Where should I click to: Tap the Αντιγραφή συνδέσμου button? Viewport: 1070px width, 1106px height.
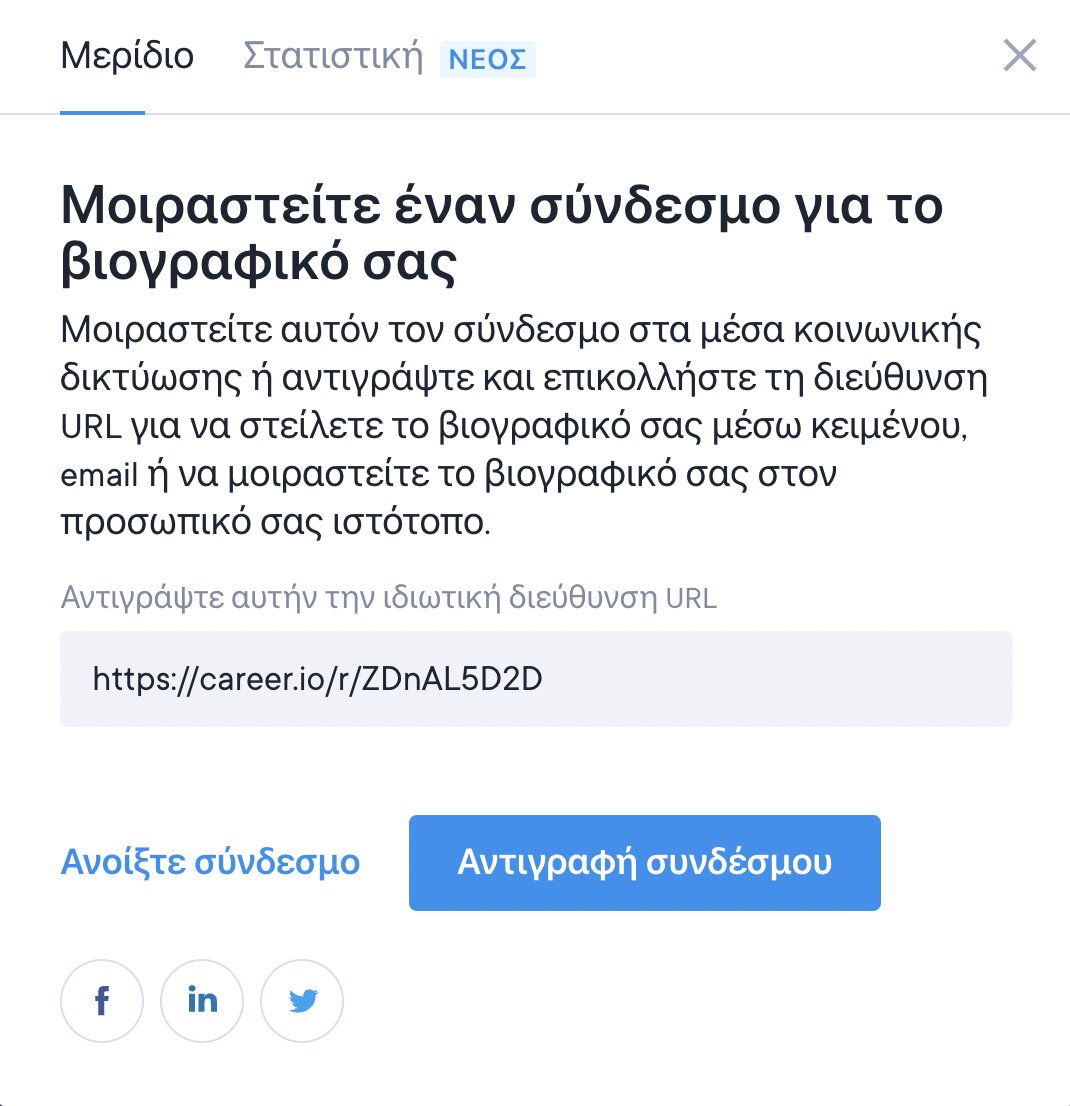(x=644, y=862)
